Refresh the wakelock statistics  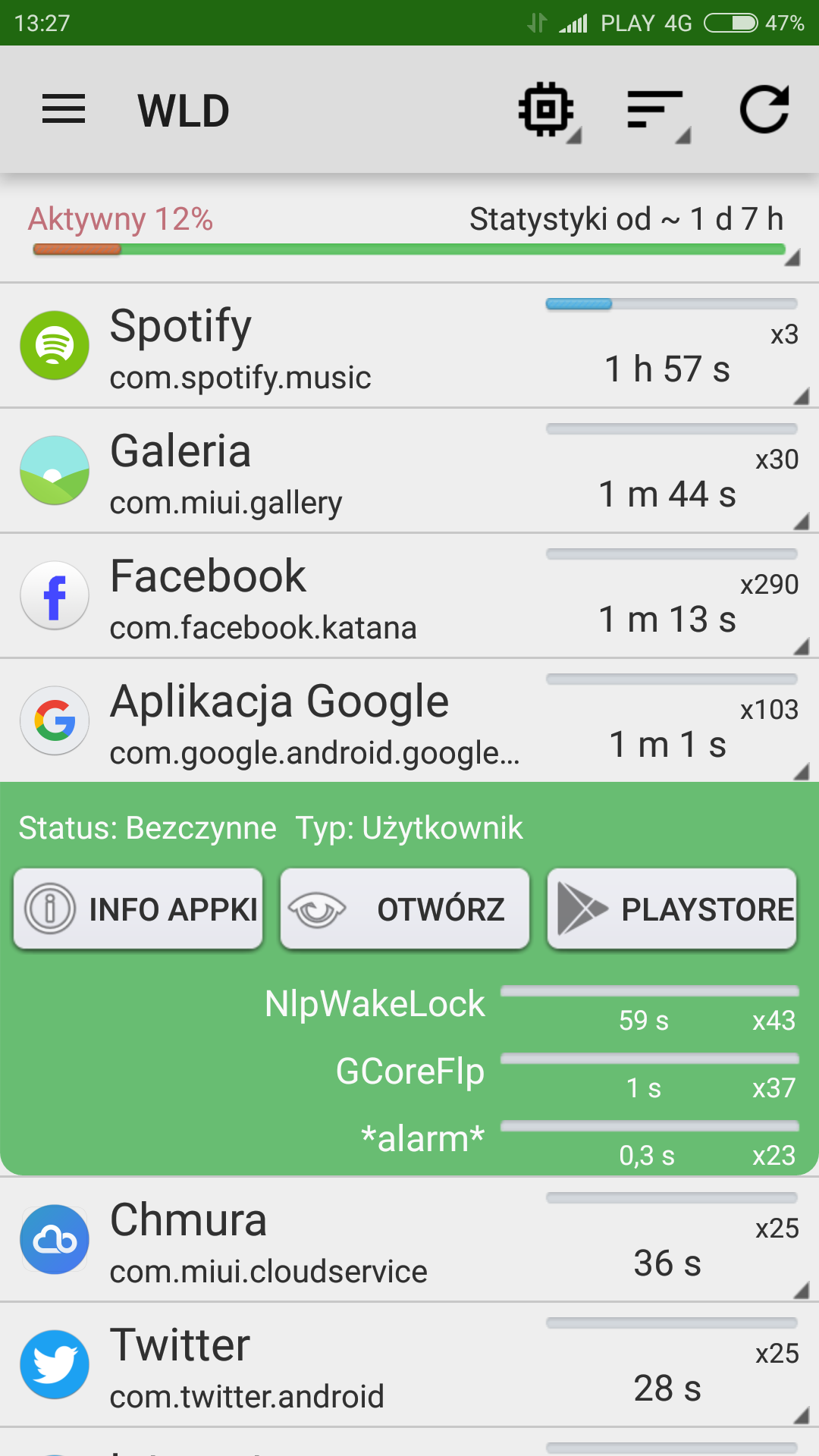764,110
